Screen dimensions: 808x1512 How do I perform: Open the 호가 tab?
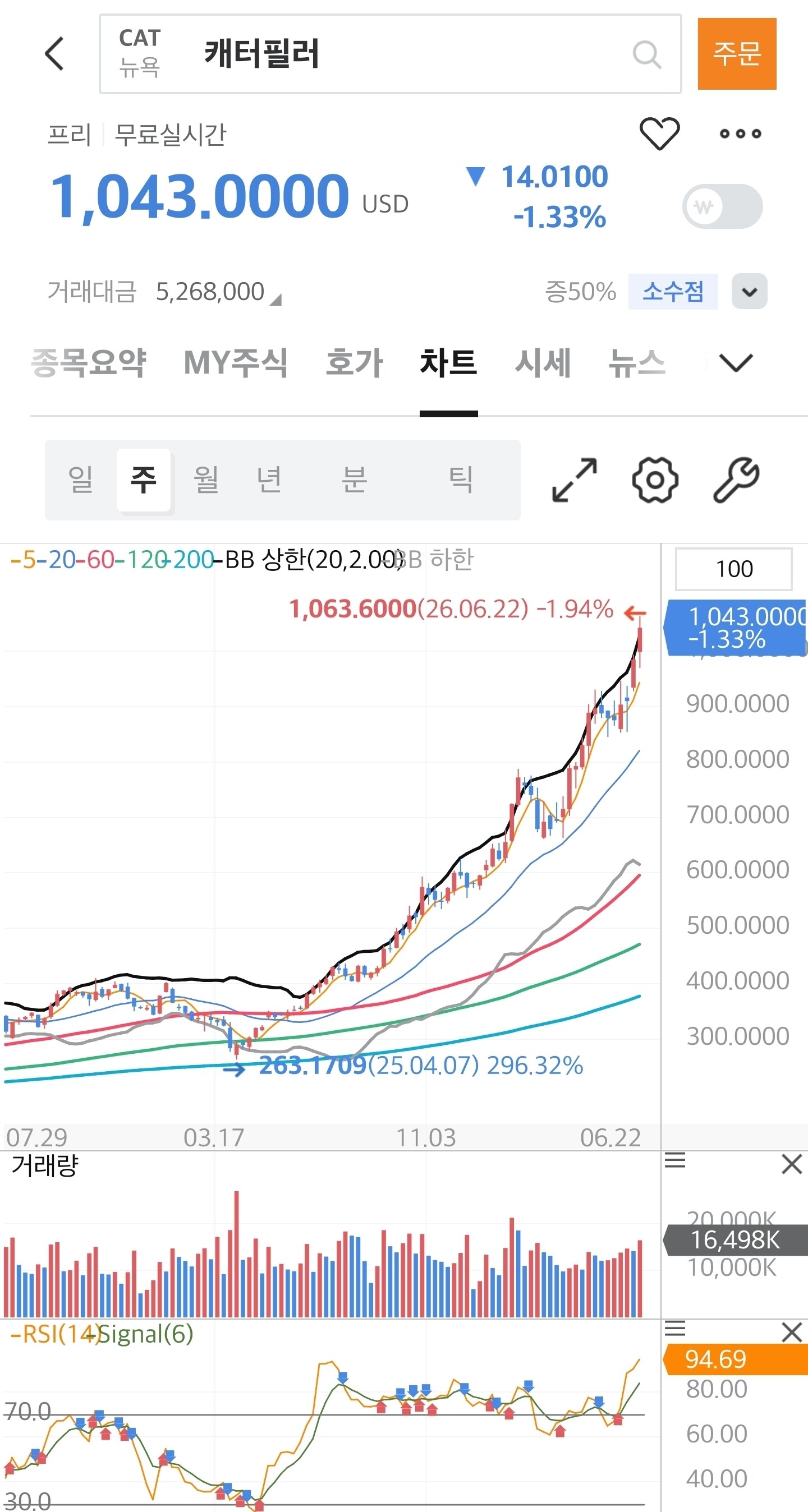(x=354, y=362)
